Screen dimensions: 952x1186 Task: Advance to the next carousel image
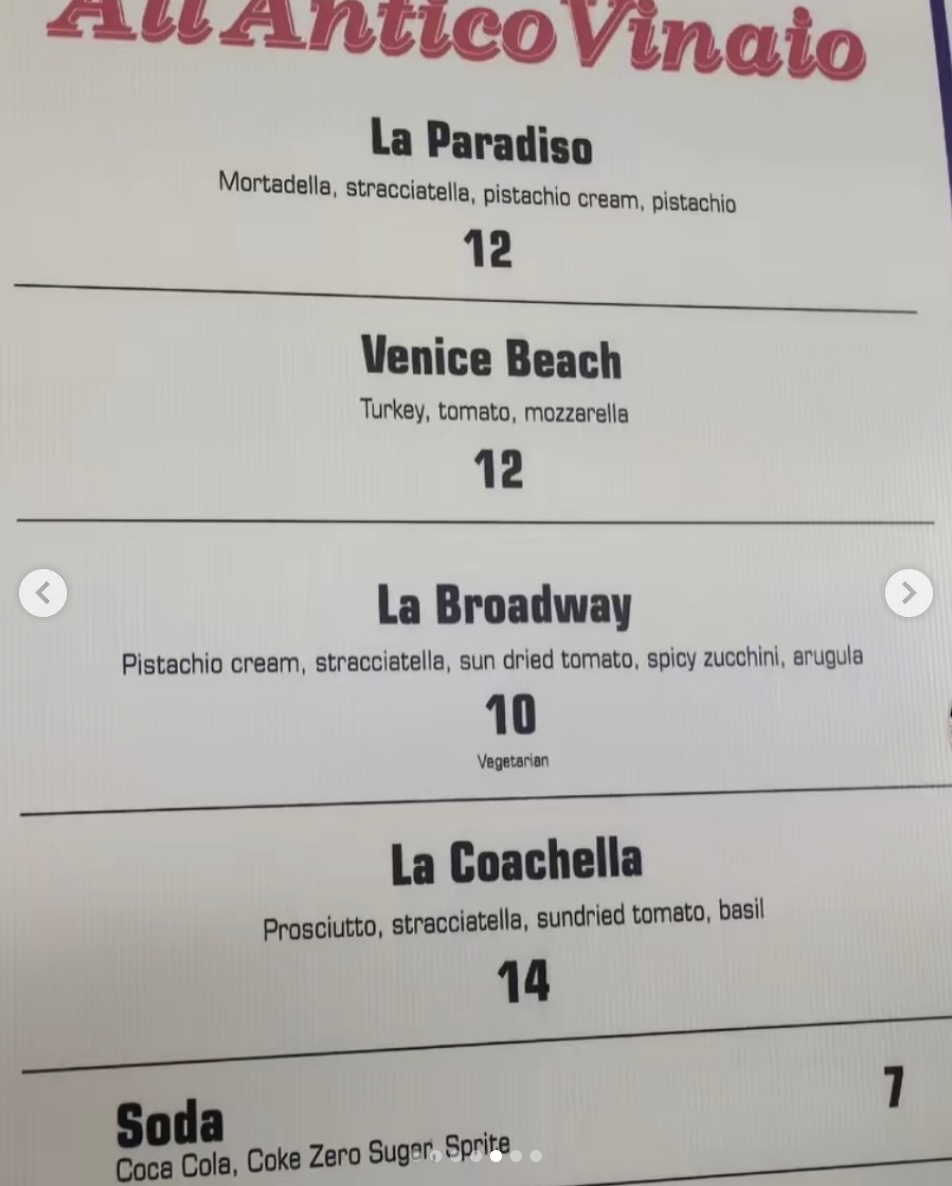(908, 593)
